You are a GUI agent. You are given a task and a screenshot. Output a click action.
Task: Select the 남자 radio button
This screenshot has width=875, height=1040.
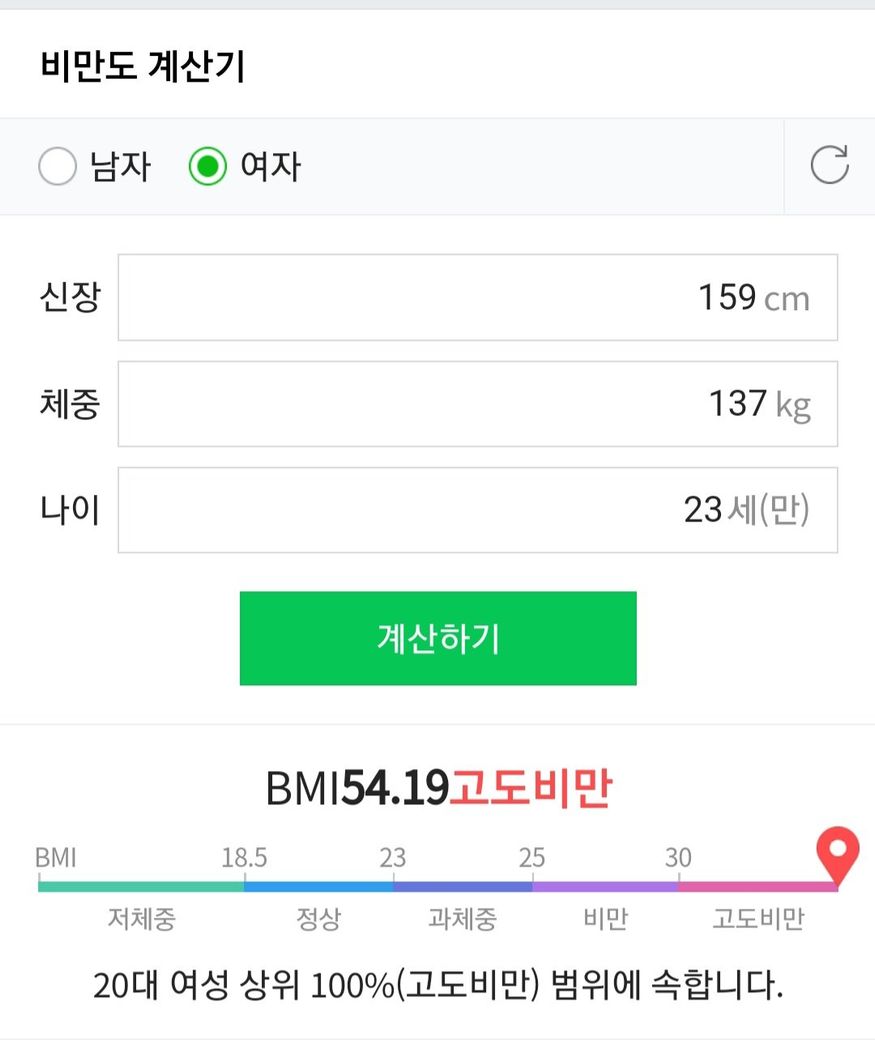click(x=57, y=166)
